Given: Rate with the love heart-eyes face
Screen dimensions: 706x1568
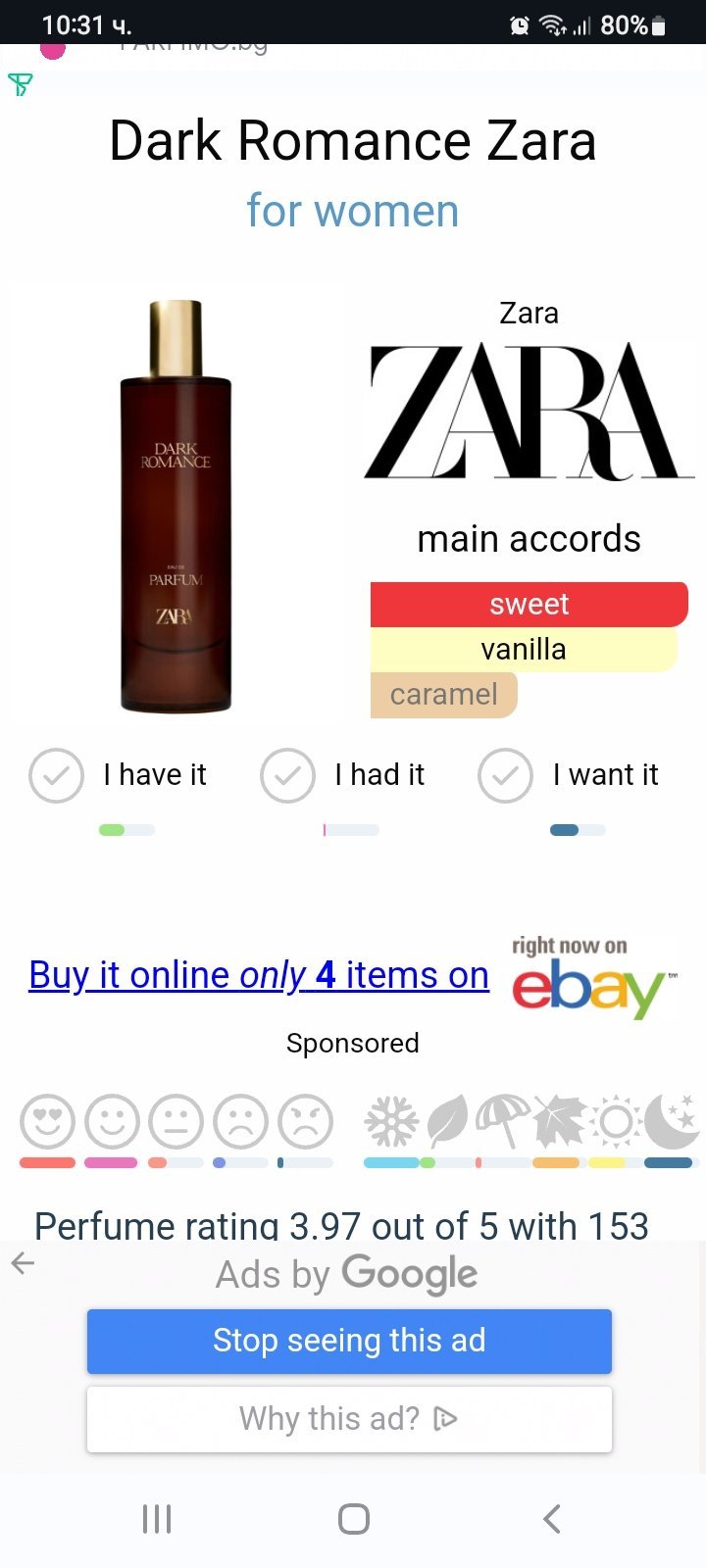Looking at the screenshot, I should point(47,1121).
